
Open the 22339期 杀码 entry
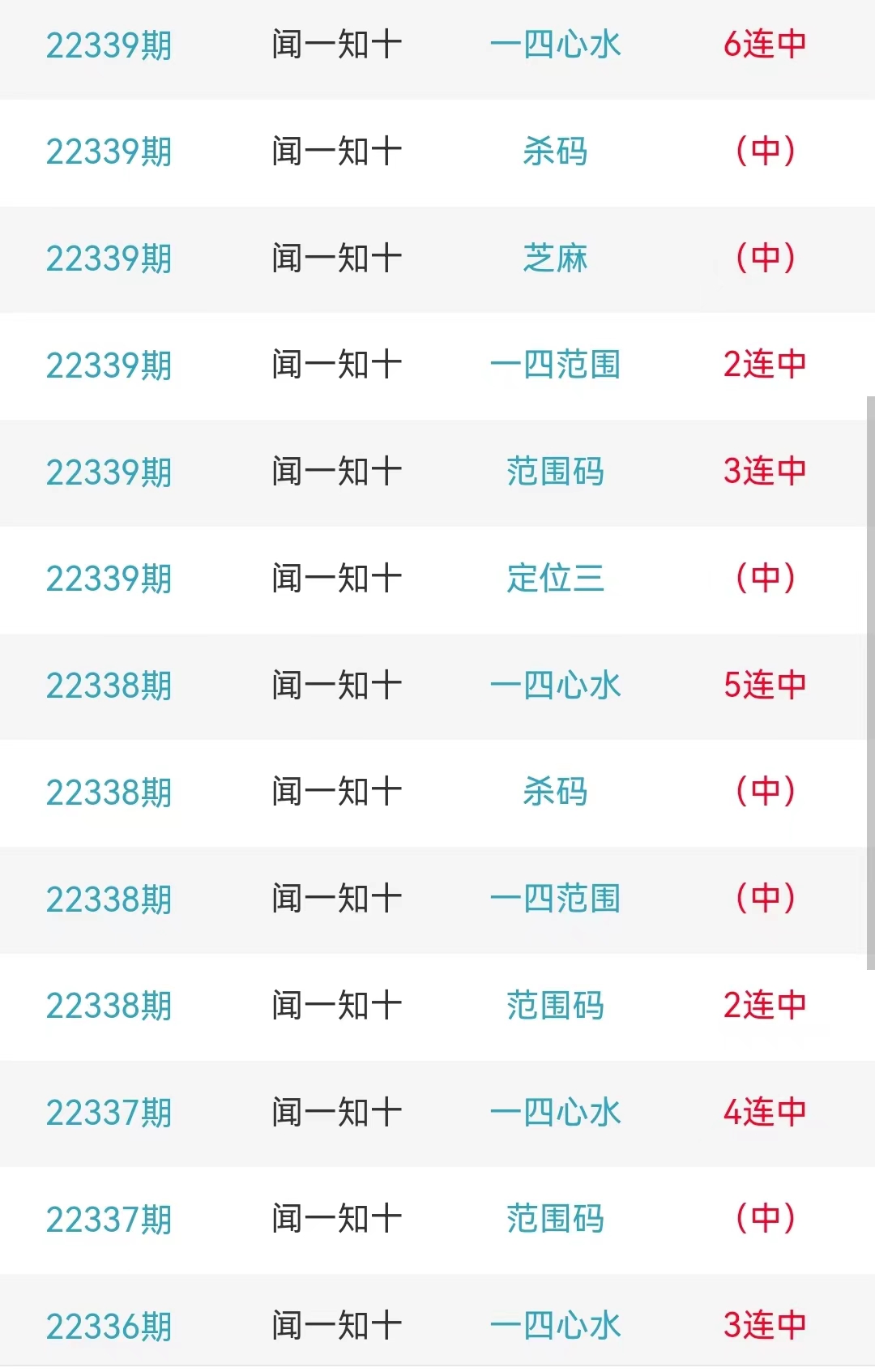click(x=555, y=152)
